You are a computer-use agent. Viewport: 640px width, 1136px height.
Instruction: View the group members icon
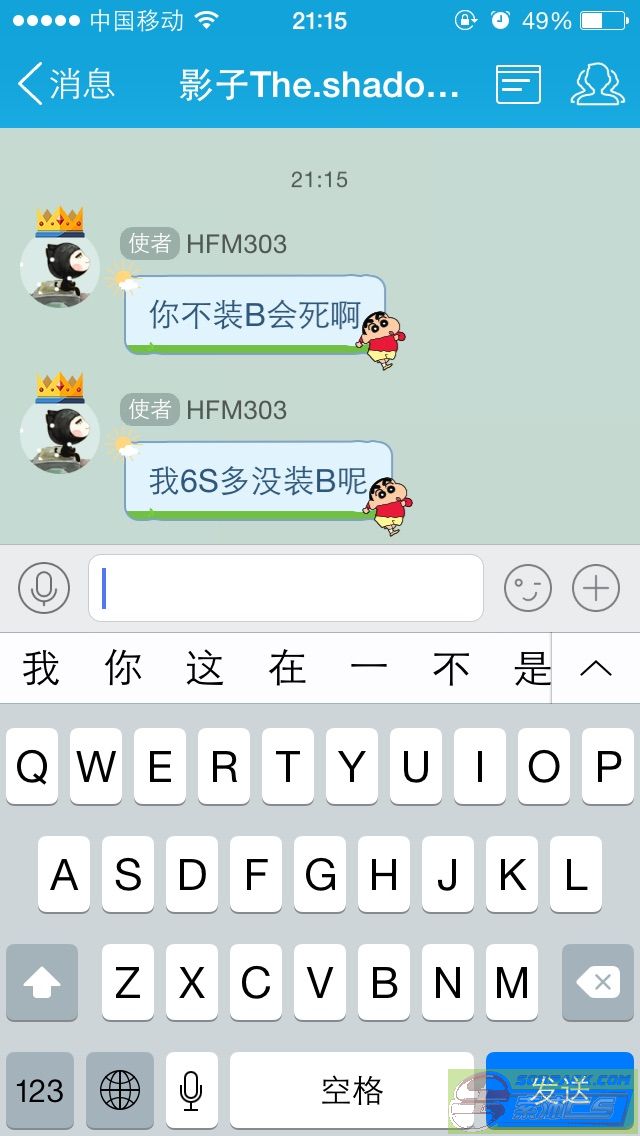(x=597, y=85)
